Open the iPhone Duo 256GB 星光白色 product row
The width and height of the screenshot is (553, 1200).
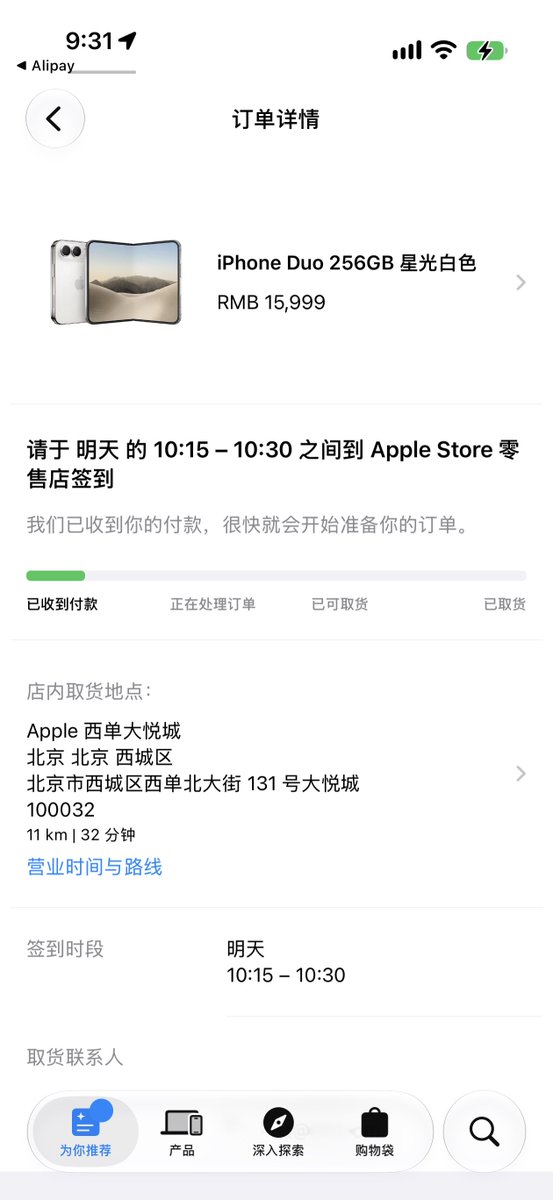(277, 282)
